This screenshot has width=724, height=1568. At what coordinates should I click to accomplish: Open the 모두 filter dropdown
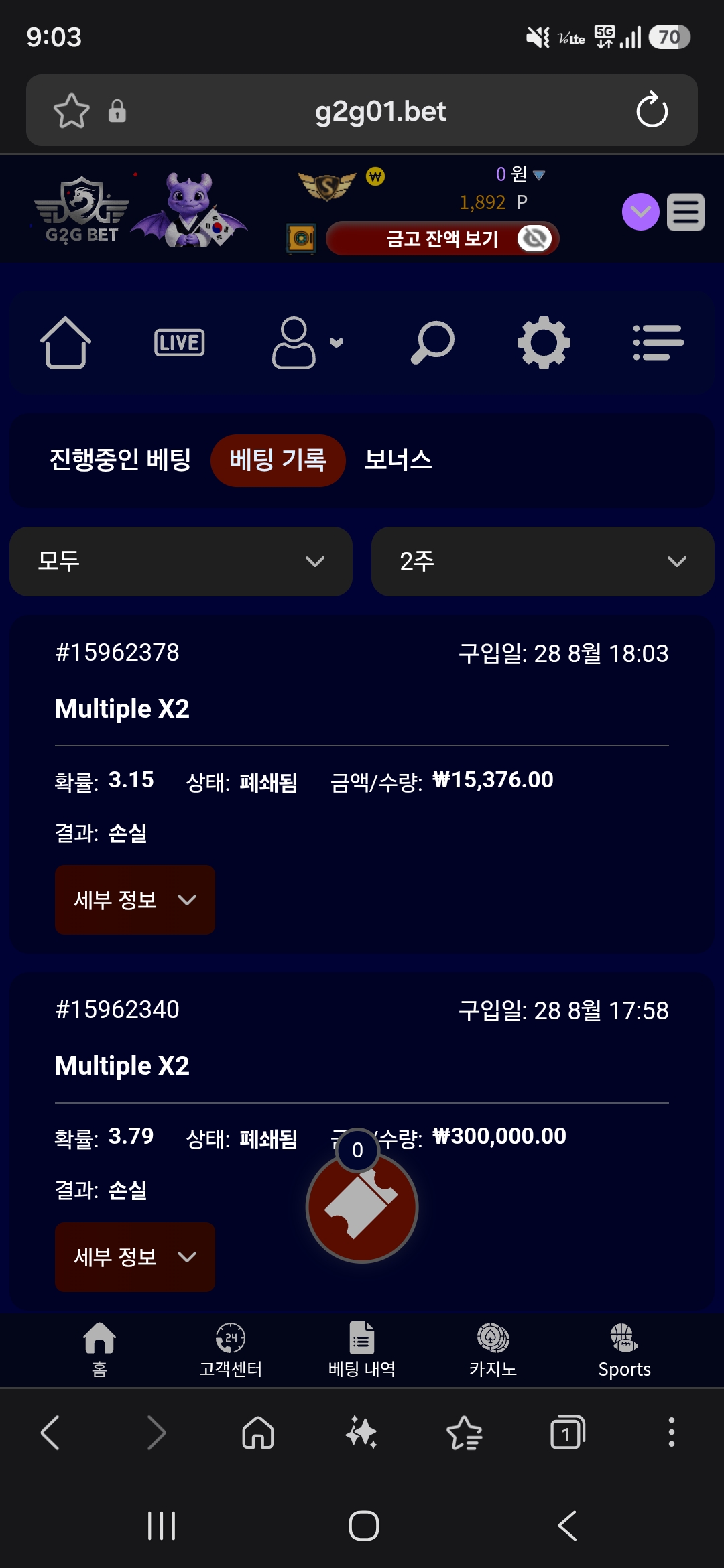coord(181,562)
